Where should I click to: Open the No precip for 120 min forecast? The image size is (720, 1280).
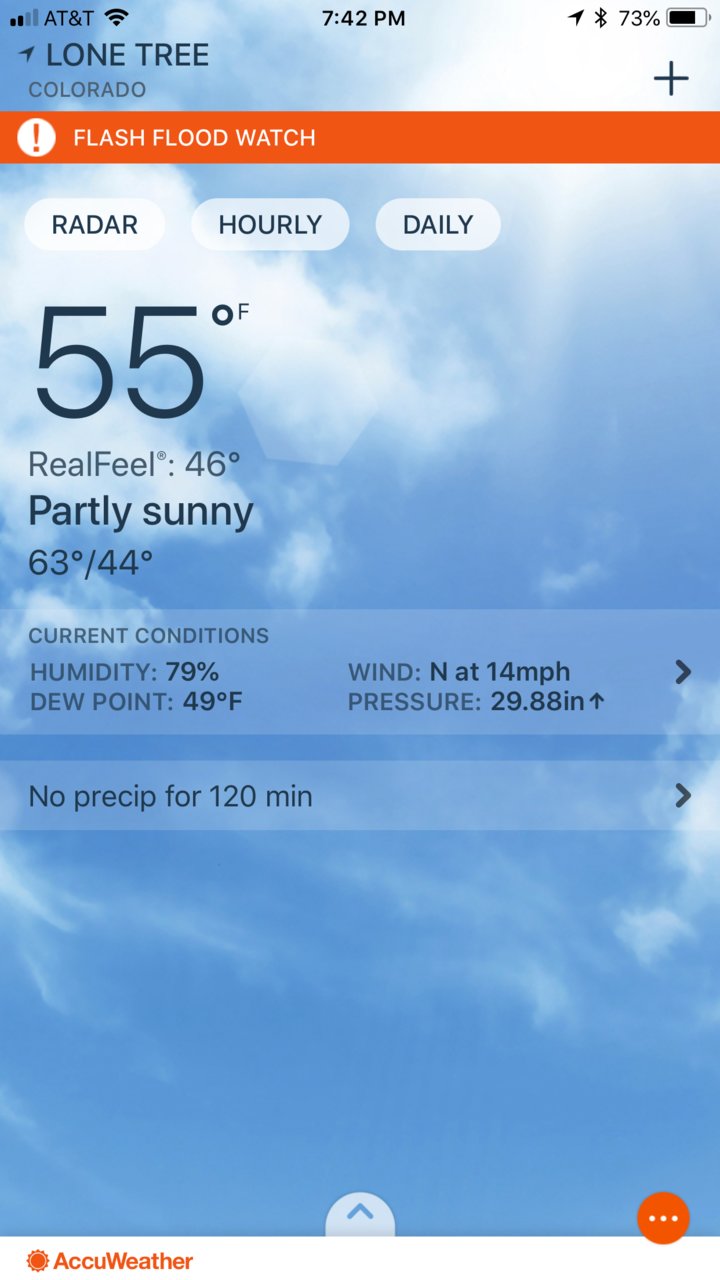(360, 796)
